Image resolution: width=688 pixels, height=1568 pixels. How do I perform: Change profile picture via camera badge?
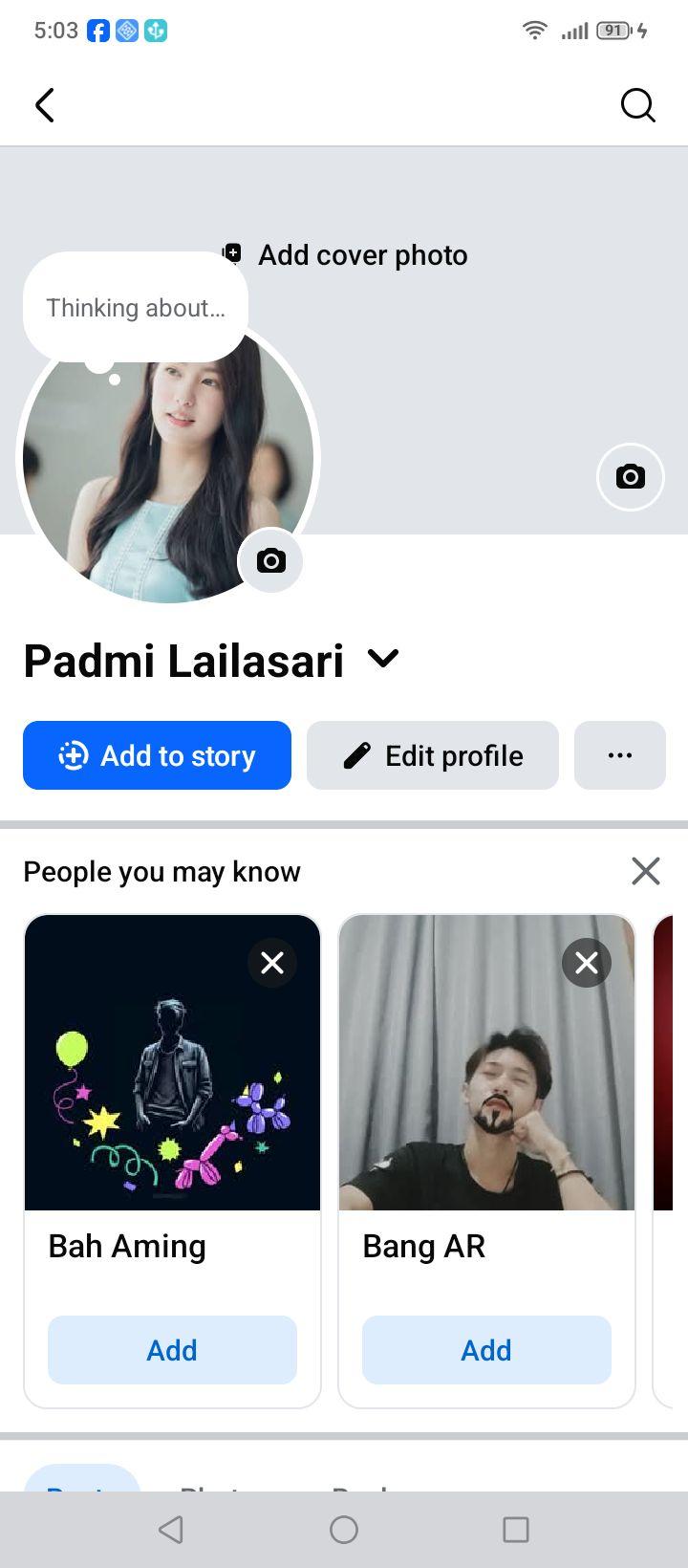tap(271, 560)
